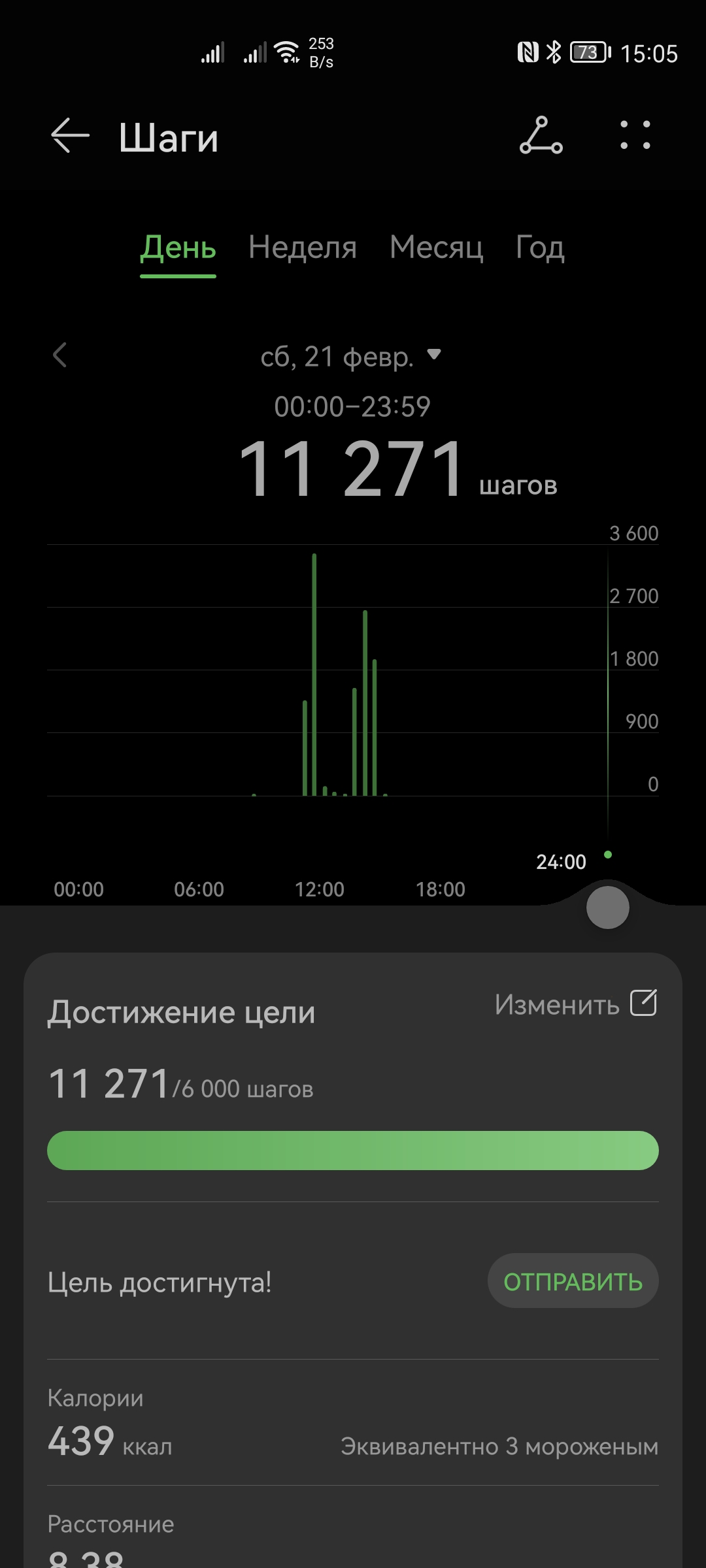Switch to the Неделя tab
Viewport: 706px width, 1568px height.
pyautogui.click(x=302, y=248)
